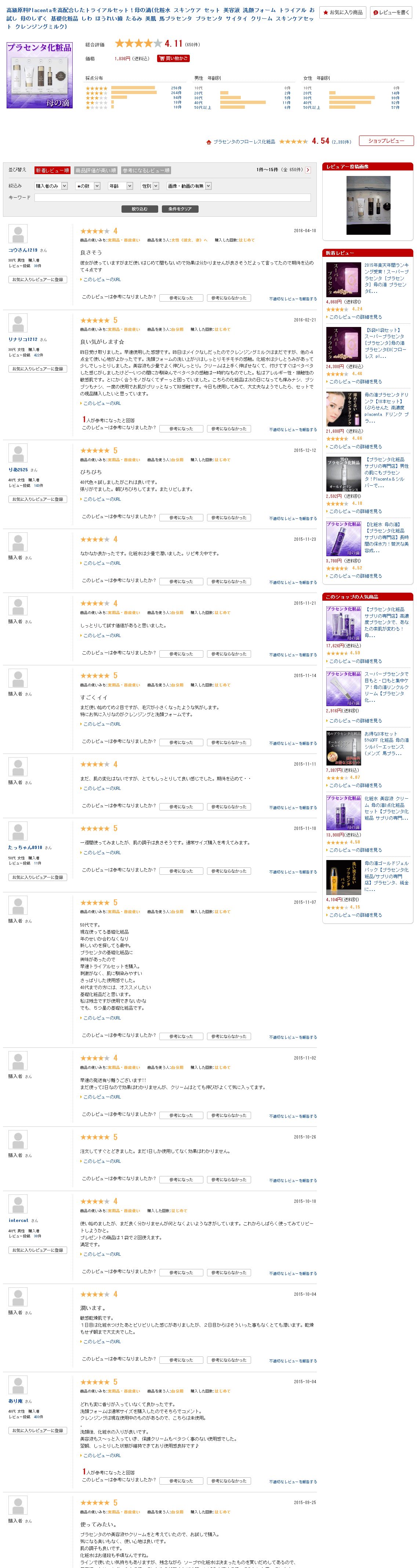The height and width of the screenshot is (1568, 417).
Task: Go to the next page of reviews
Action: [x=308, y=170]
